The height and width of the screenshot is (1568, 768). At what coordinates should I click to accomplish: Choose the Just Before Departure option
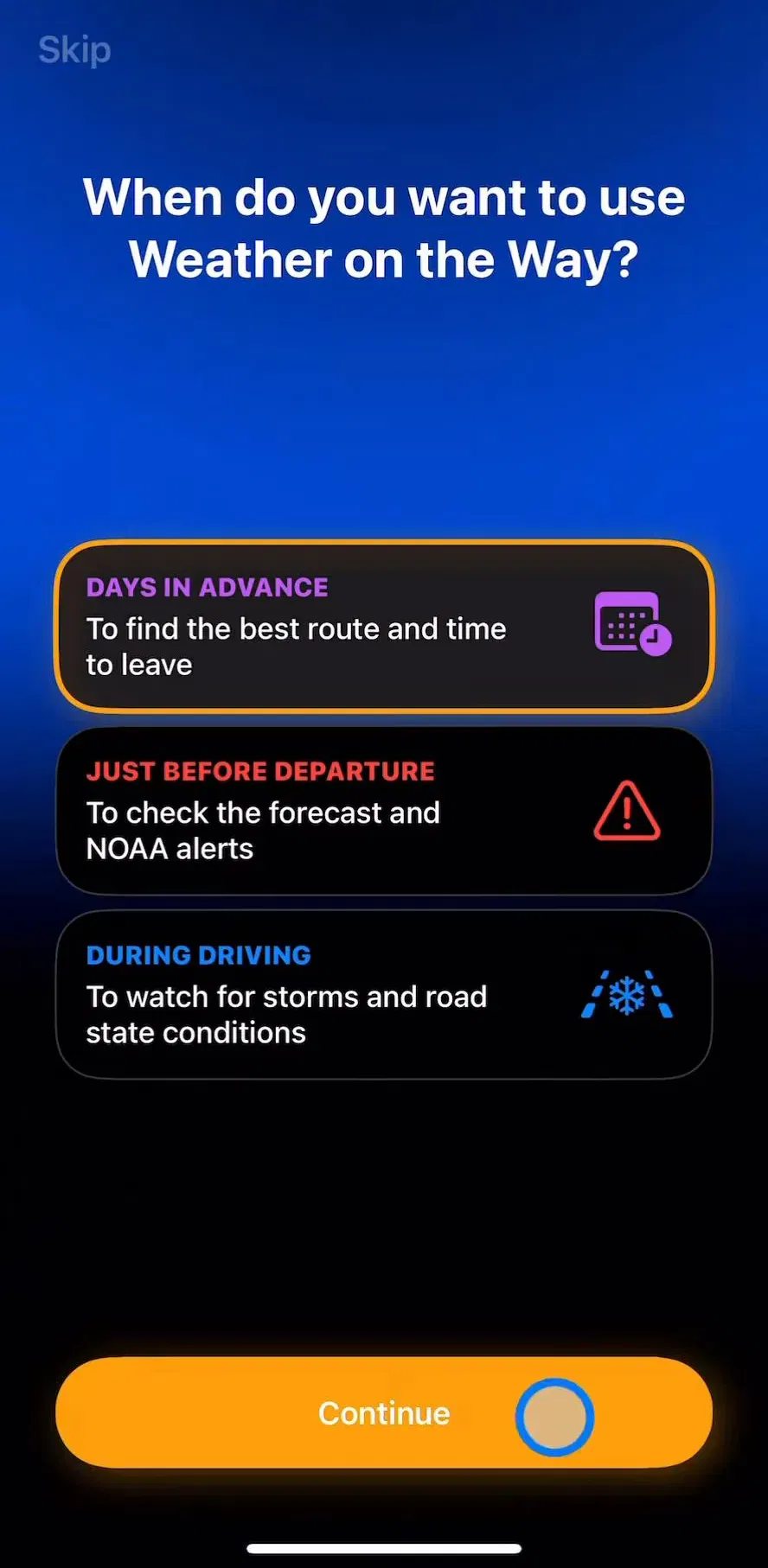384,810
